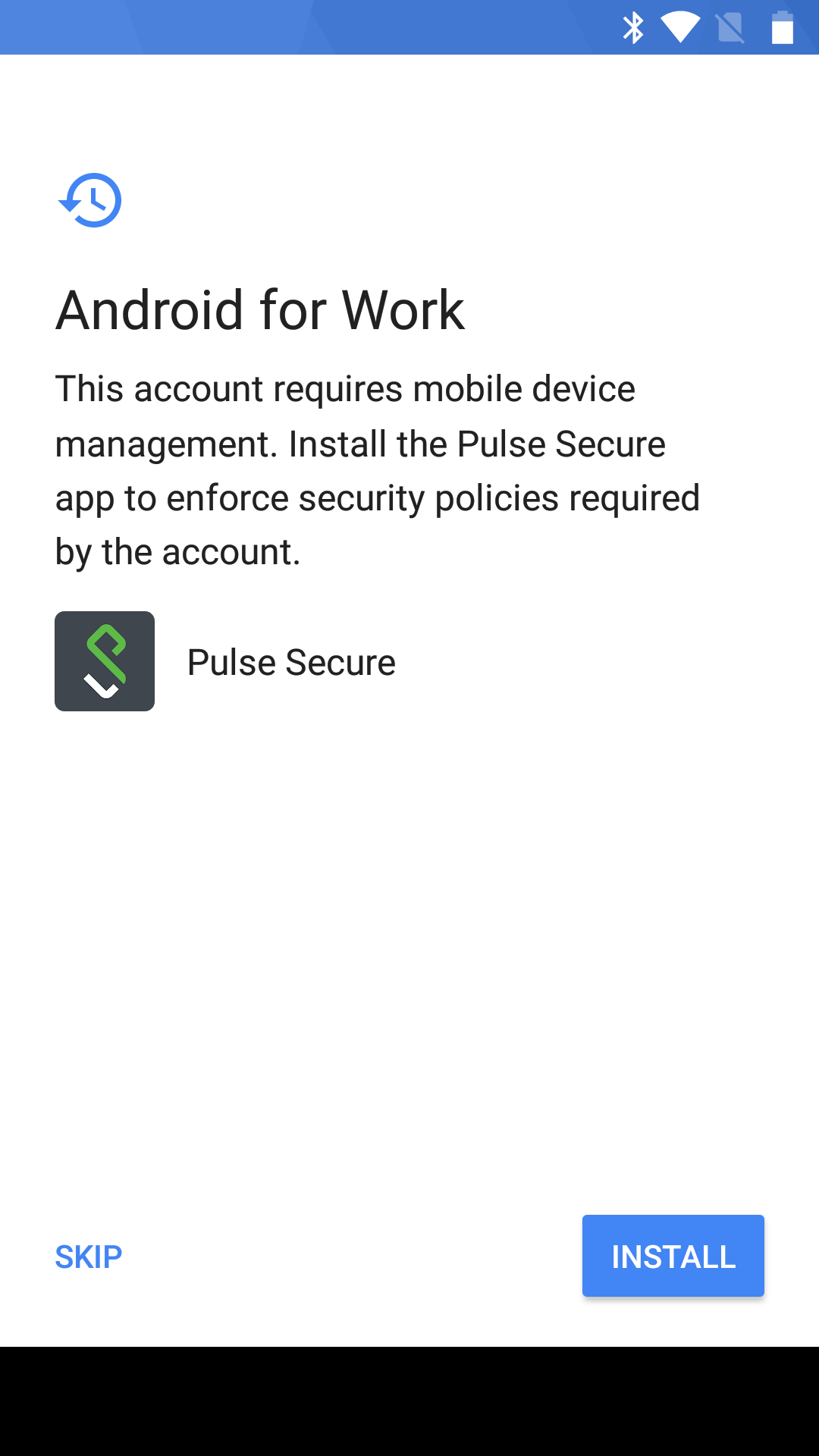Tap INSTALL to install Pulse Secure
Screen dimensions: 819x1456
pyautogui.click(x=673, y=1256)
